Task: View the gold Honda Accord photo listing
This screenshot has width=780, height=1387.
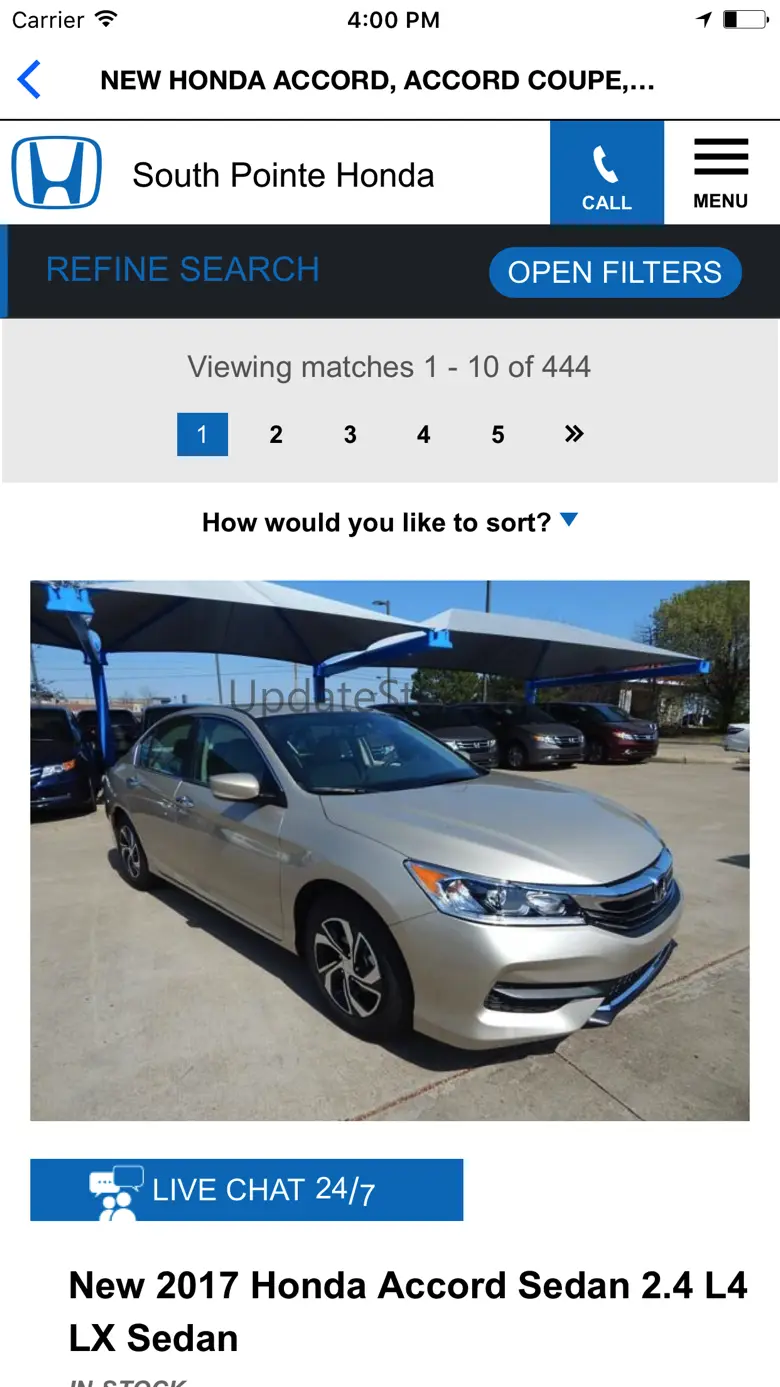Action: pos(390,850)
